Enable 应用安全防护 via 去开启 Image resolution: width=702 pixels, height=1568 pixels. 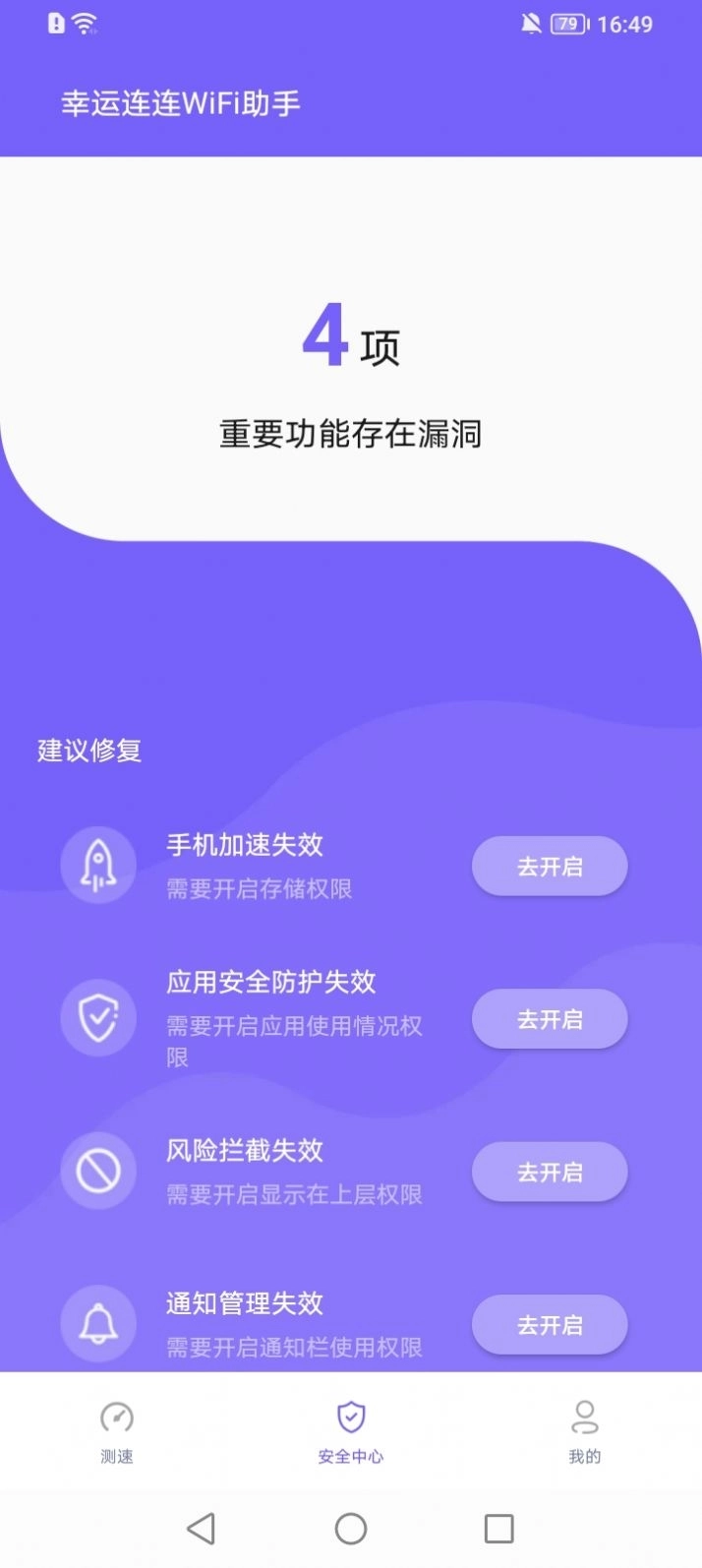pyautogui.click(x=550, y=1019)
